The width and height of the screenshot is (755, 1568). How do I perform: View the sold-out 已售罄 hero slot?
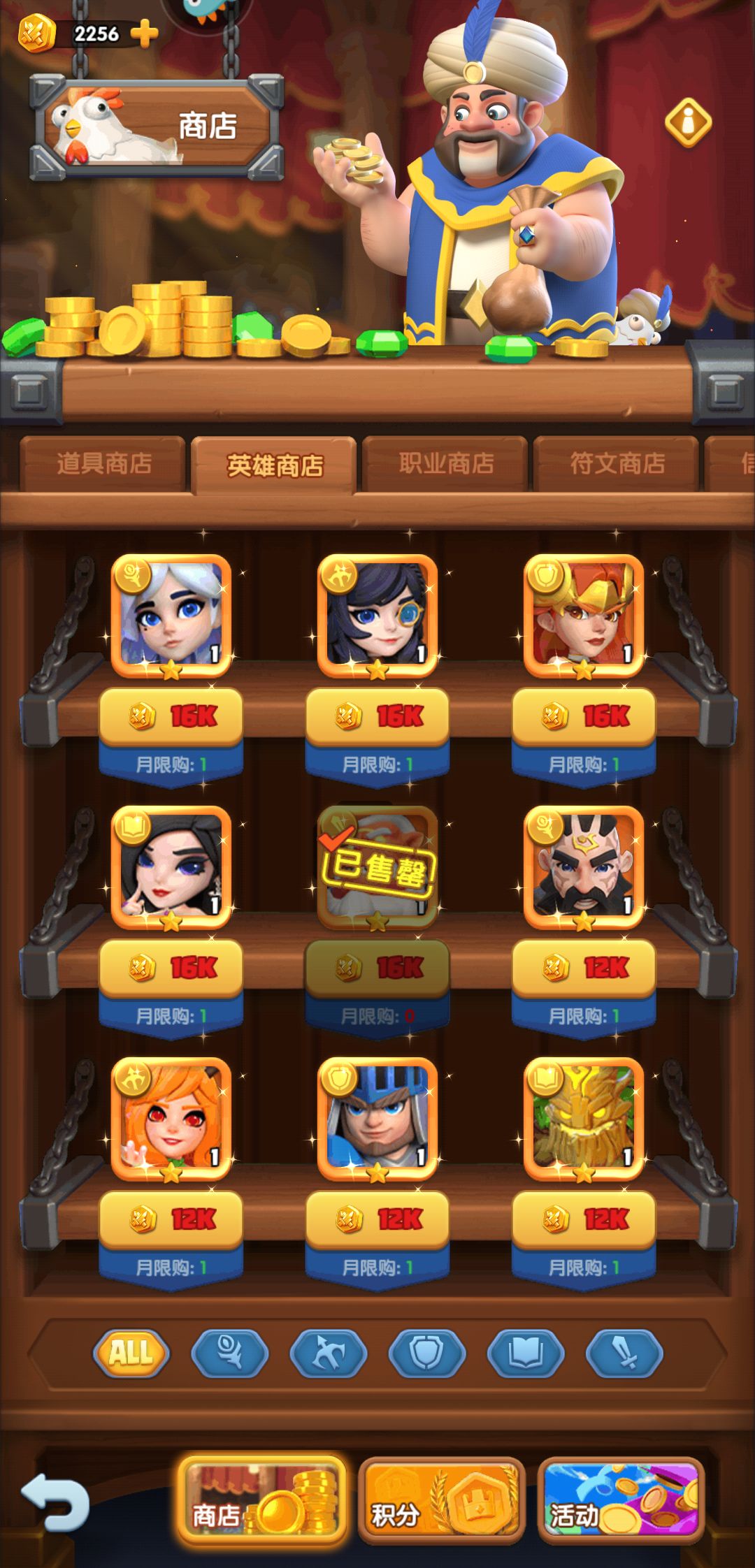377,864
